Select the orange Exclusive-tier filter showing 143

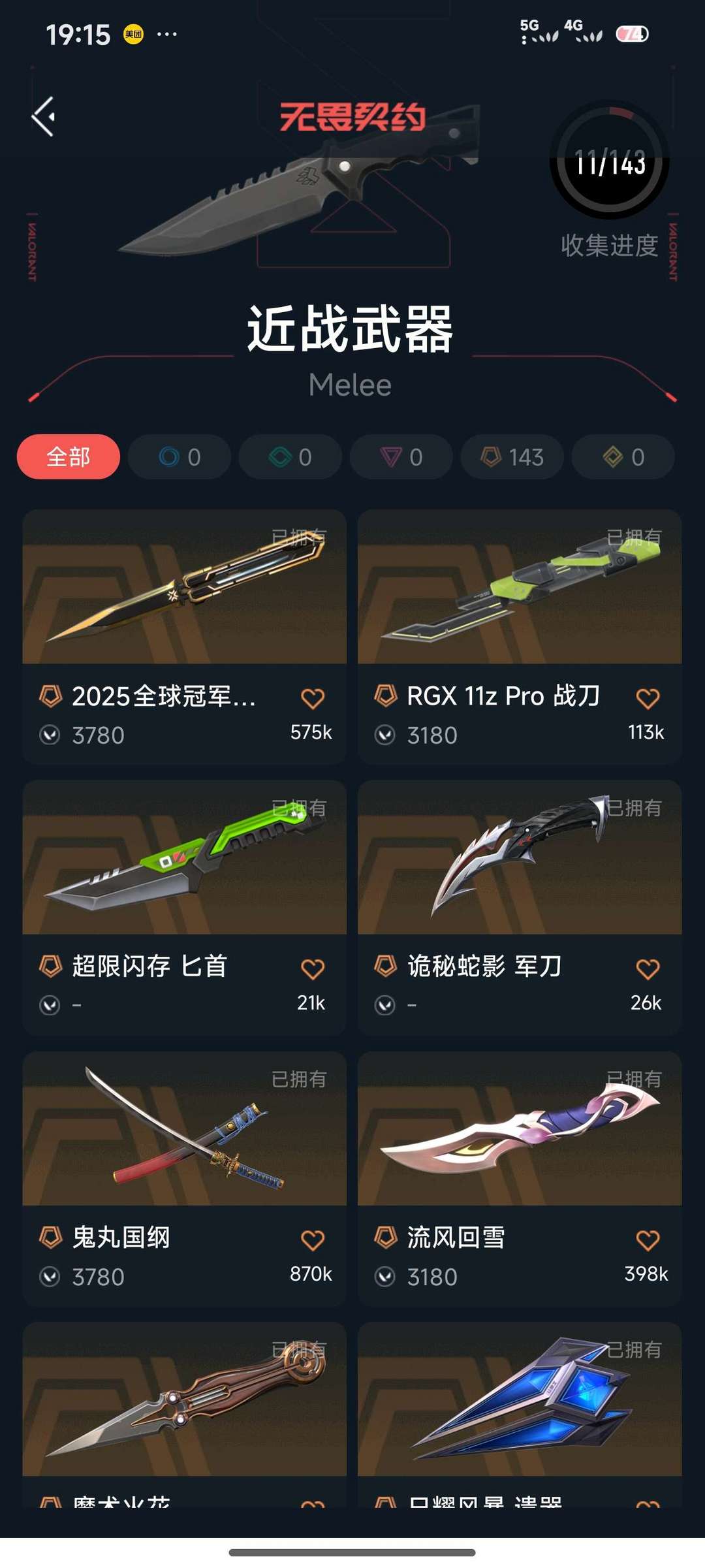coord(511,457)
